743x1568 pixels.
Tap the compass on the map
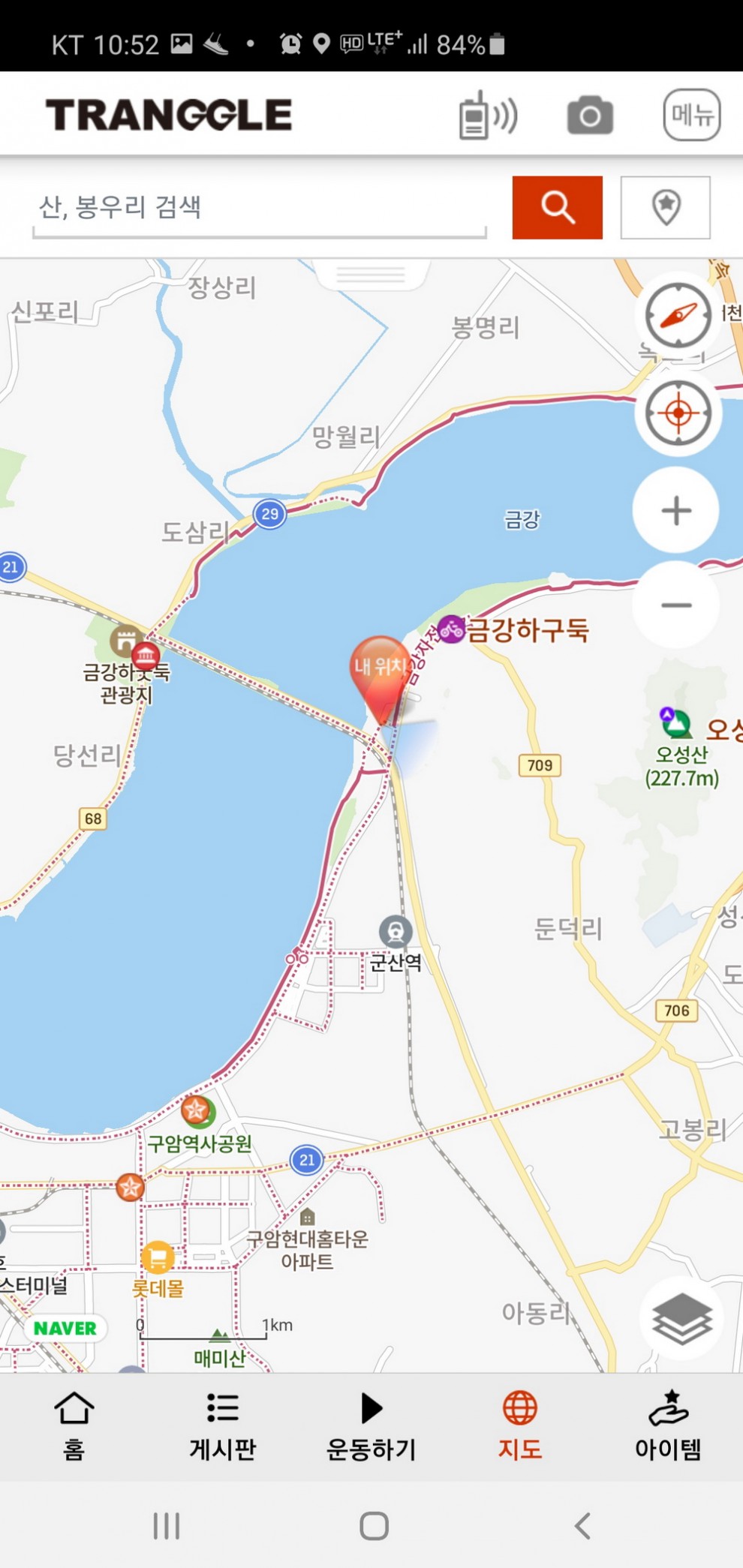pos(678,315)
